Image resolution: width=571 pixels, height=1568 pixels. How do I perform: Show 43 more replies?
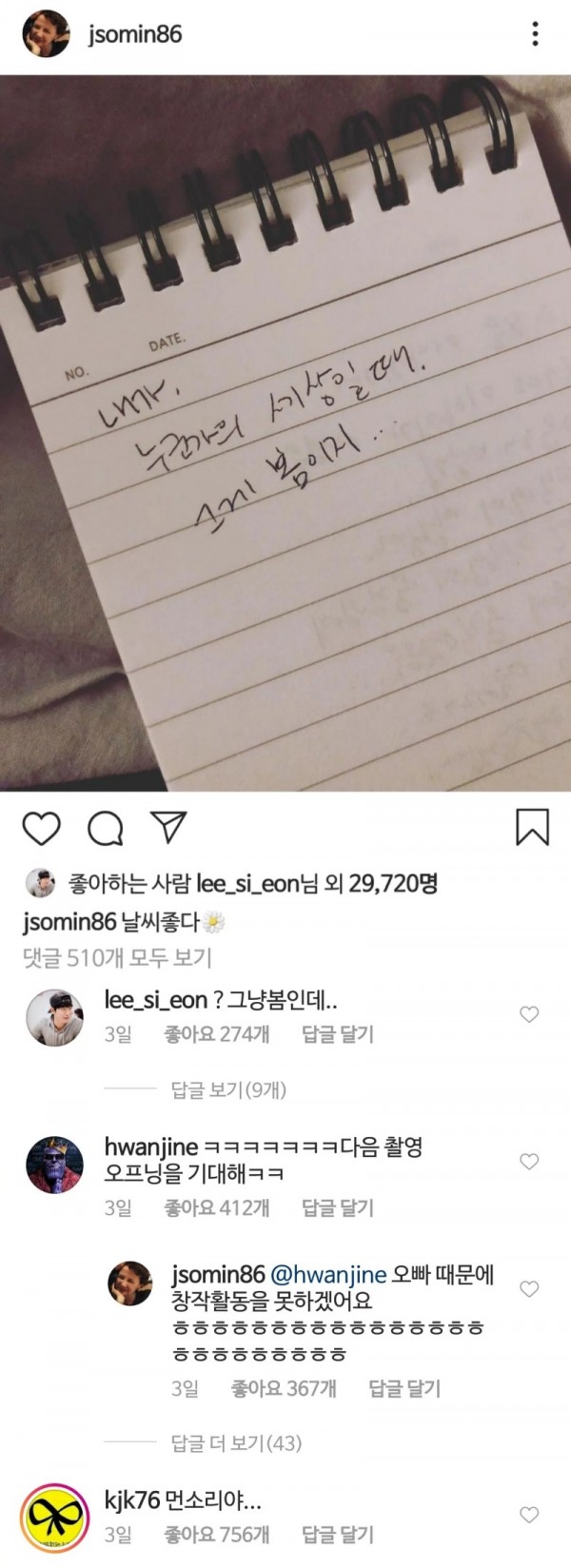(x=236, y=1443)
